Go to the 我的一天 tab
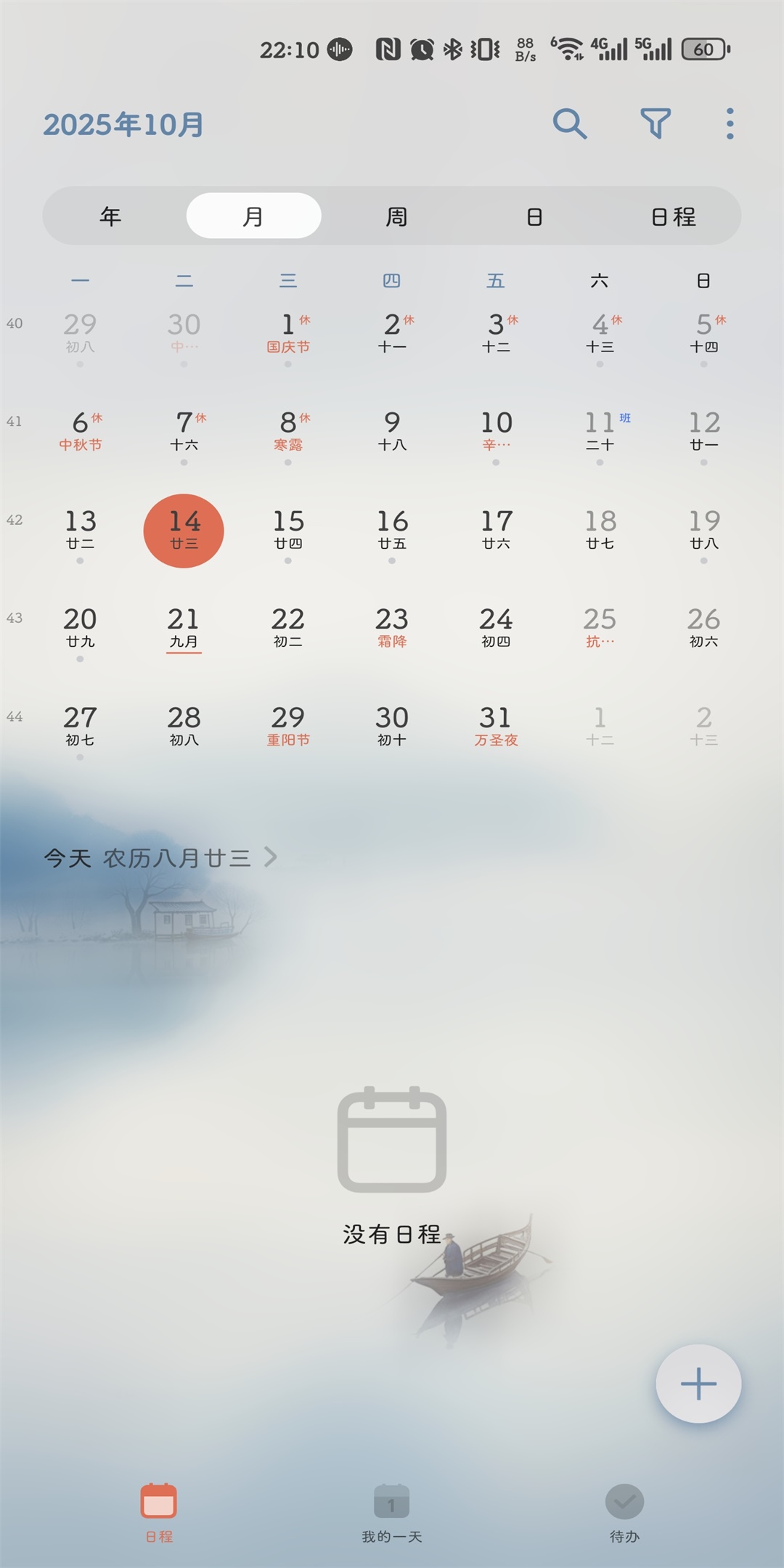Screen dimensions: 784x1568 (x=392, y=1513)
